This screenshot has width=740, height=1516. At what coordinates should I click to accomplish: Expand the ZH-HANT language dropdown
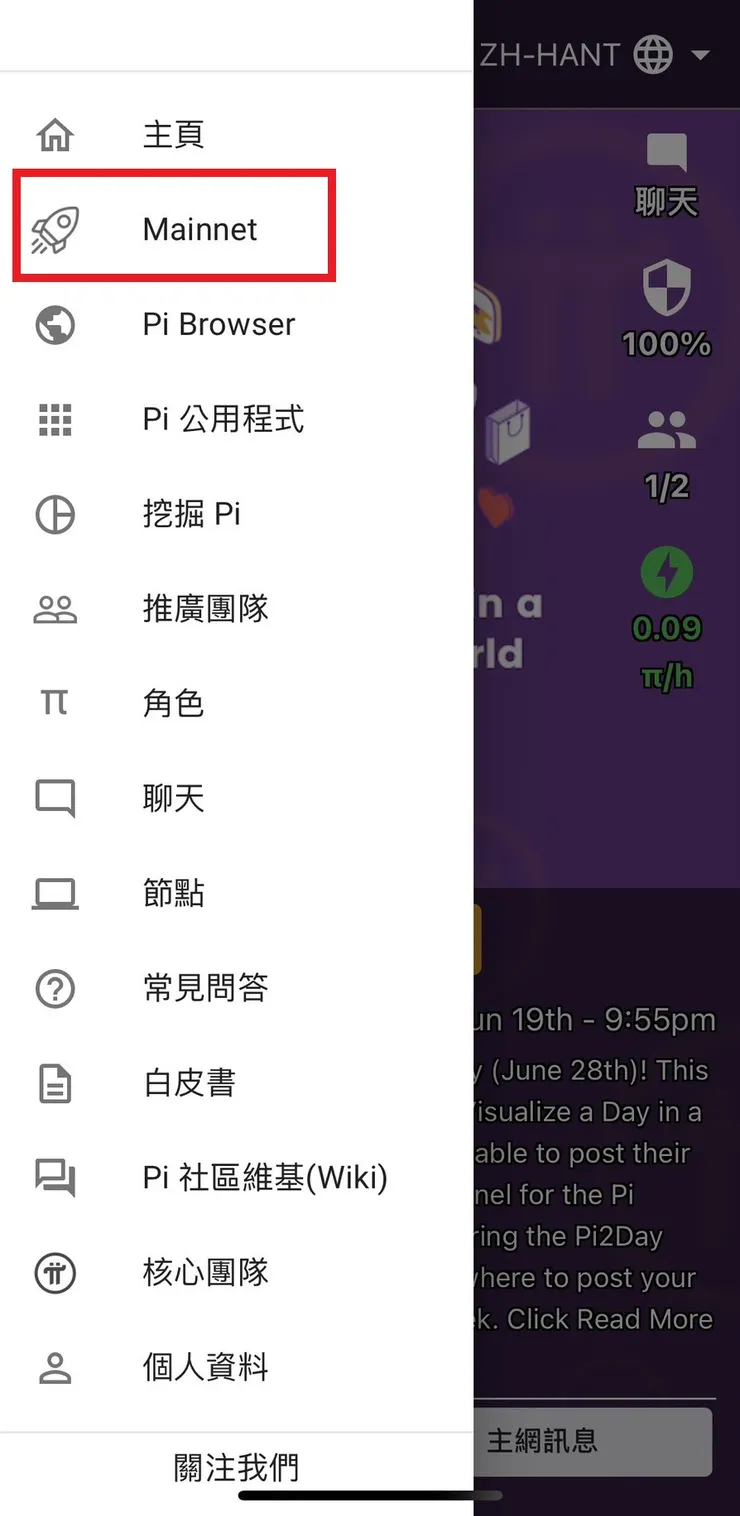pos(703,55)
